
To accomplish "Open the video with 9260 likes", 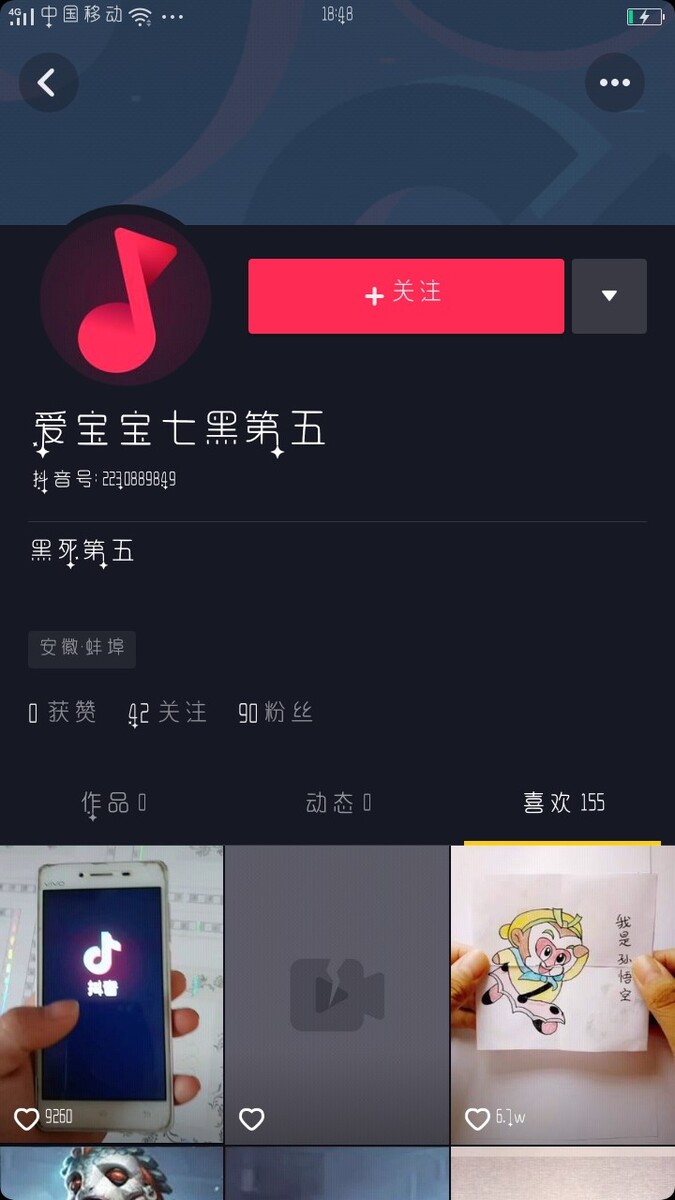I will [x=111, y=993].
